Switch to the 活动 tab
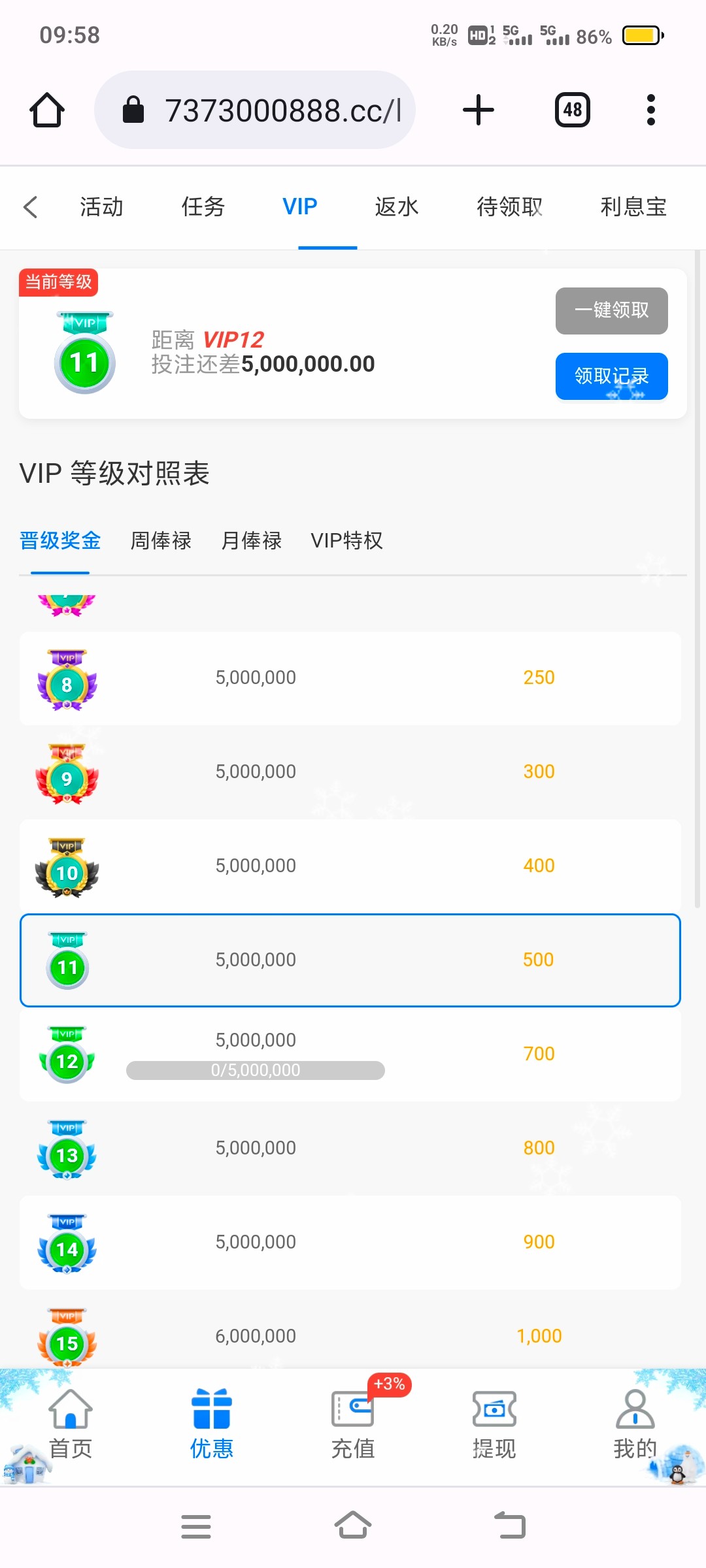The width and height of the screenshot is (706, 1568). click(x=101, y=207)
